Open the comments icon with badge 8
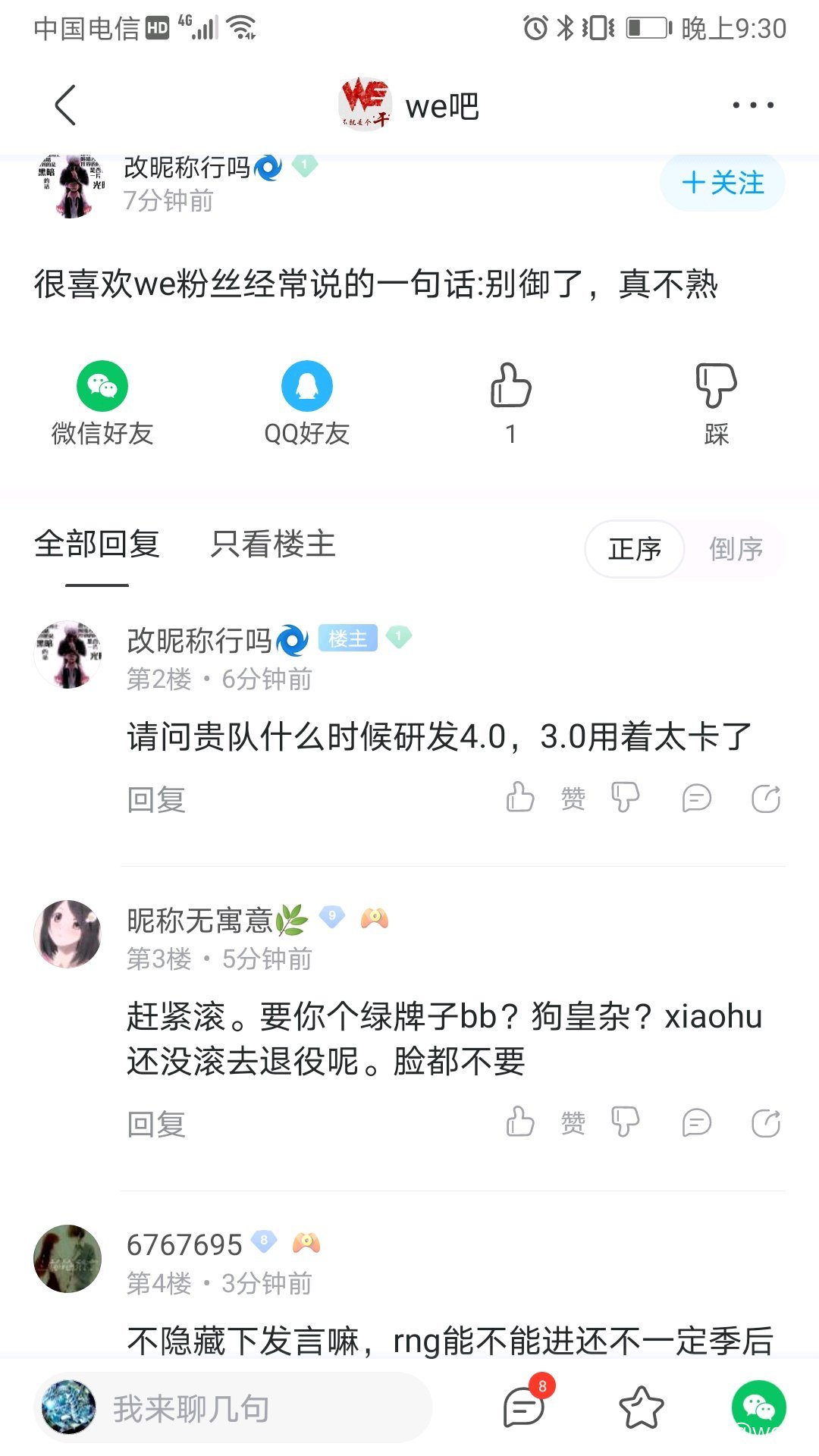 coord(525,1407)
